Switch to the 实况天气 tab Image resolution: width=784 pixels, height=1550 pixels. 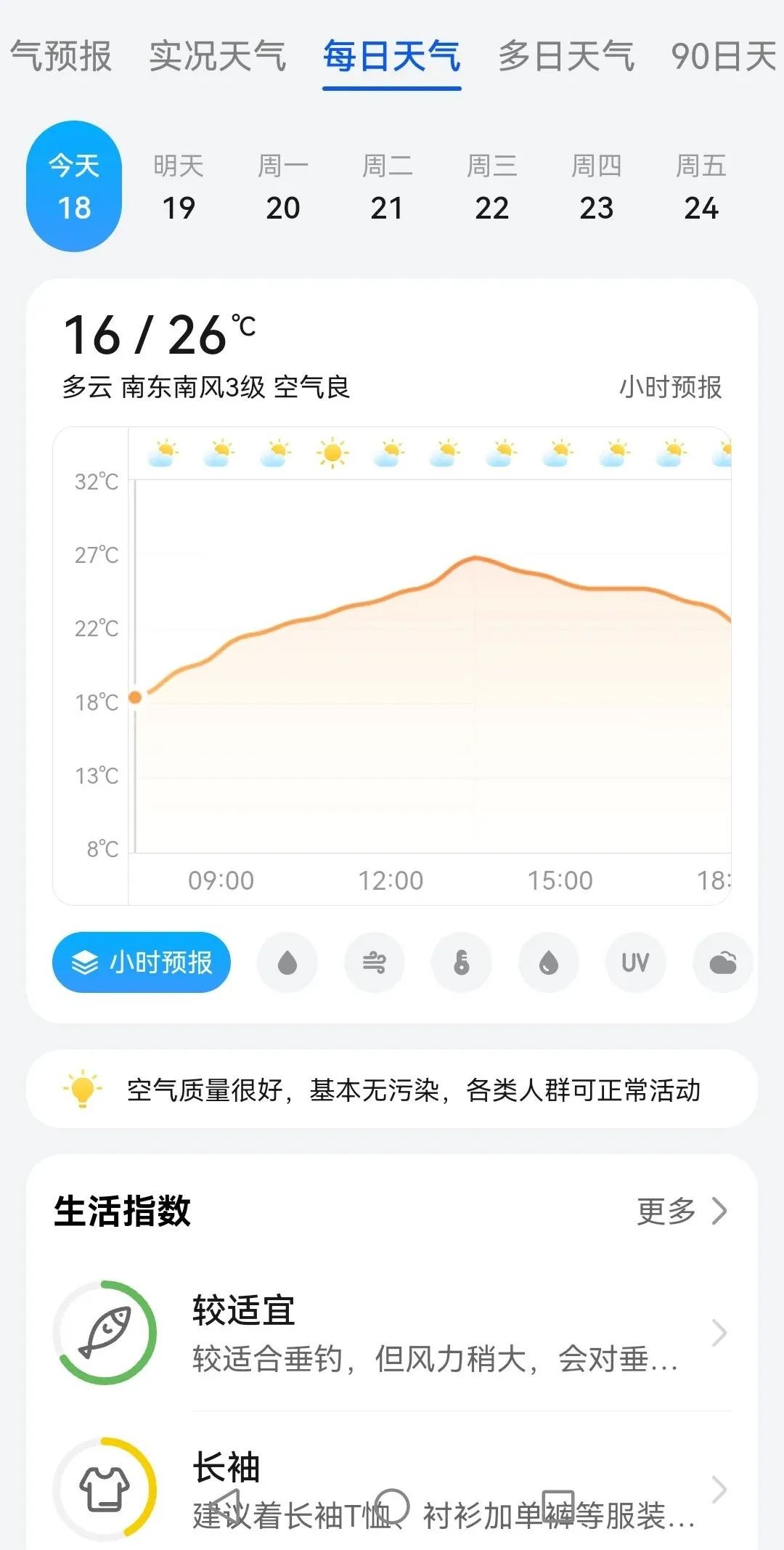coord(218,57)
